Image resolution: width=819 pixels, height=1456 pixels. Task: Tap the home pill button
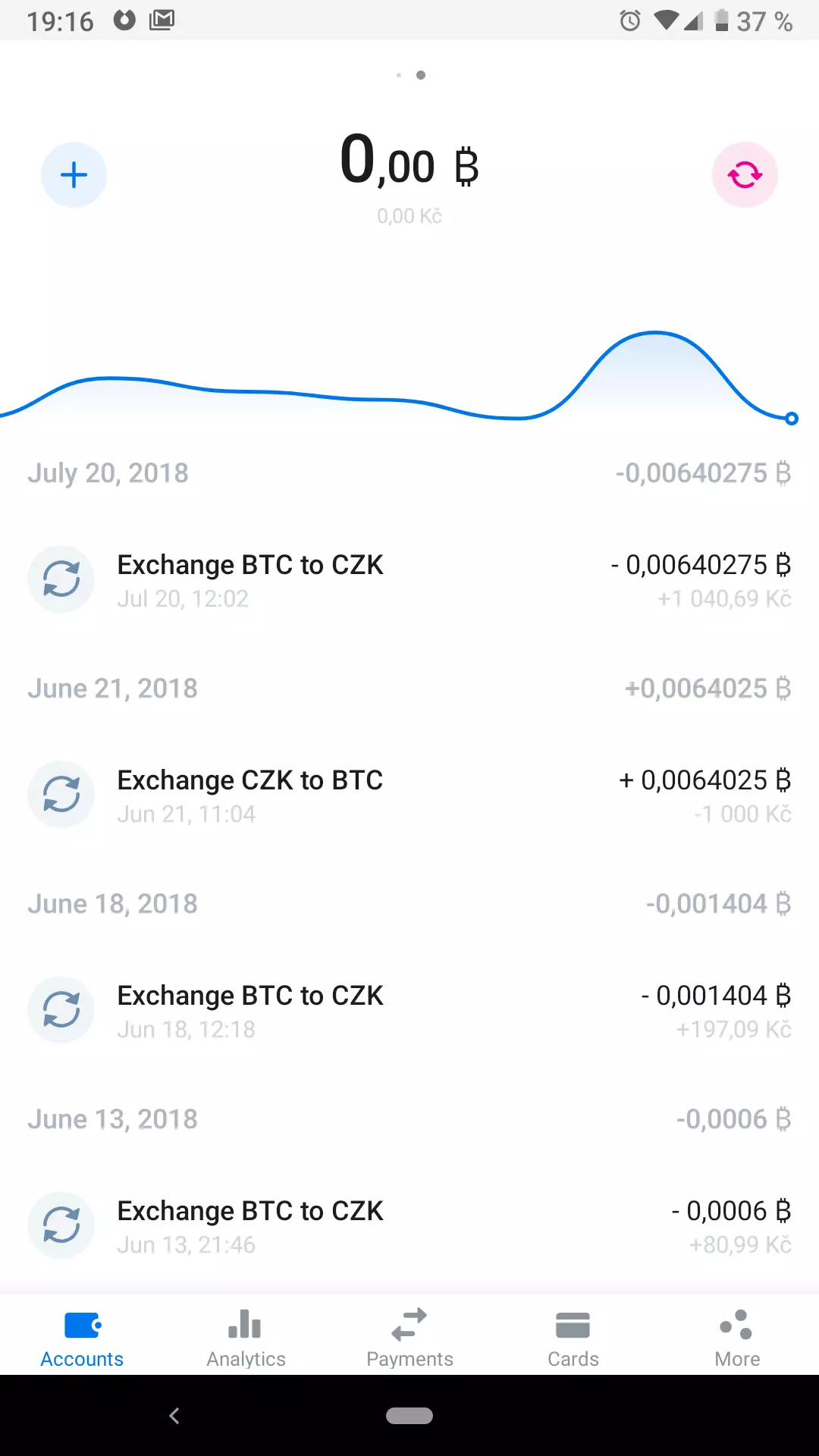tap(409, 1416)
